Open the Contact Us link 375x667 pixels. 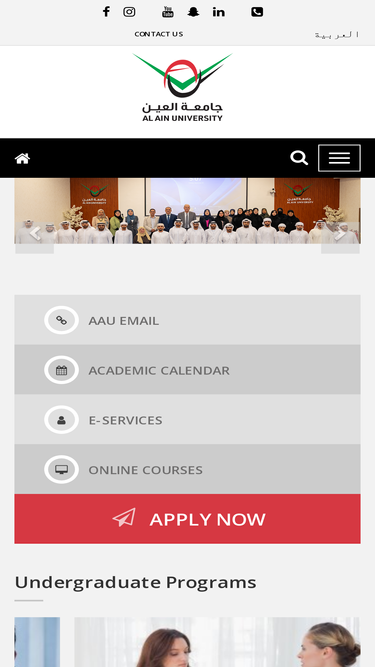(x=159, y=34)
